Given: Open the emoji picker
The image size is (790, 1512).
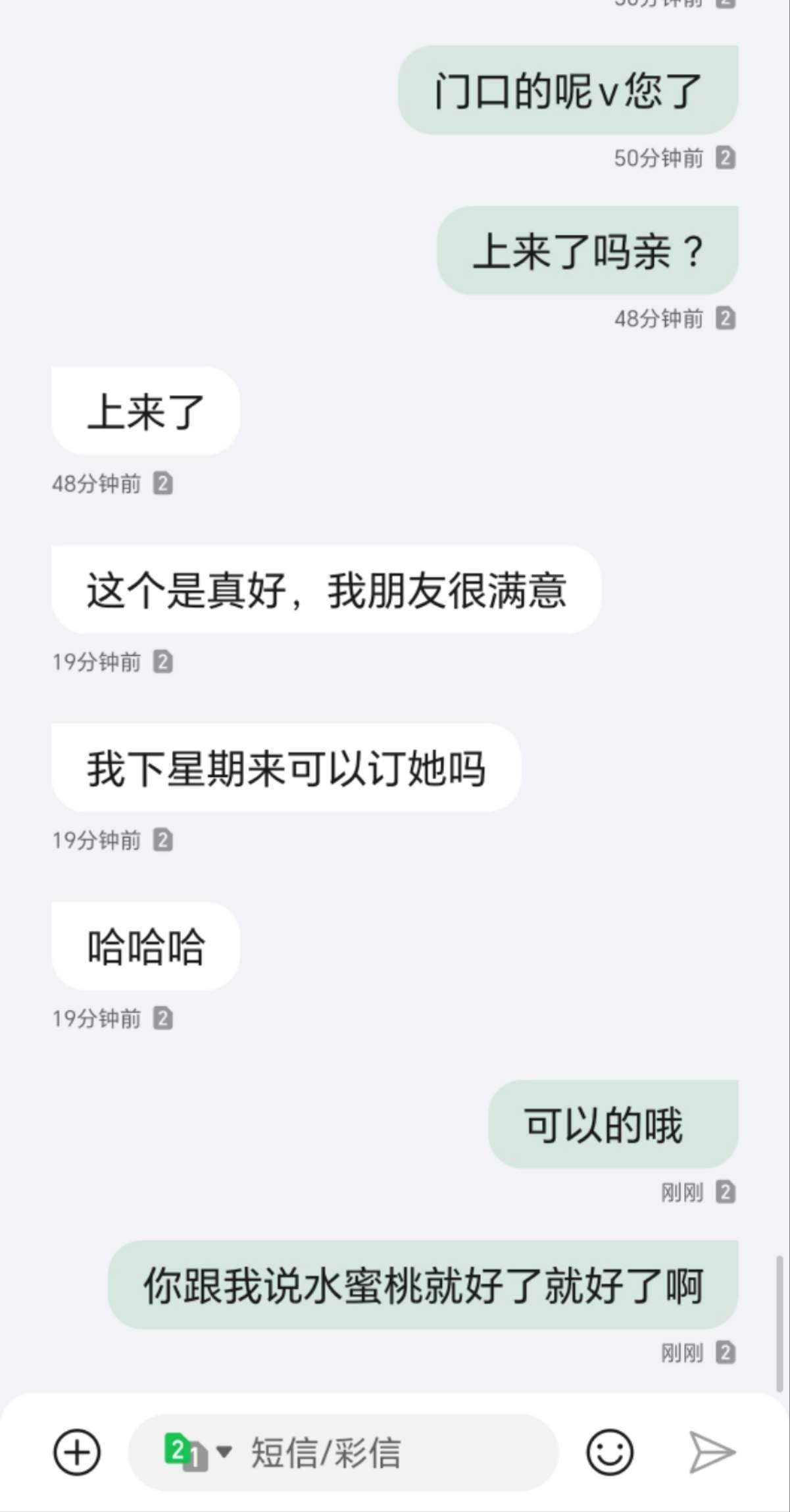Looking at the screenshot, I should 610,1452.
